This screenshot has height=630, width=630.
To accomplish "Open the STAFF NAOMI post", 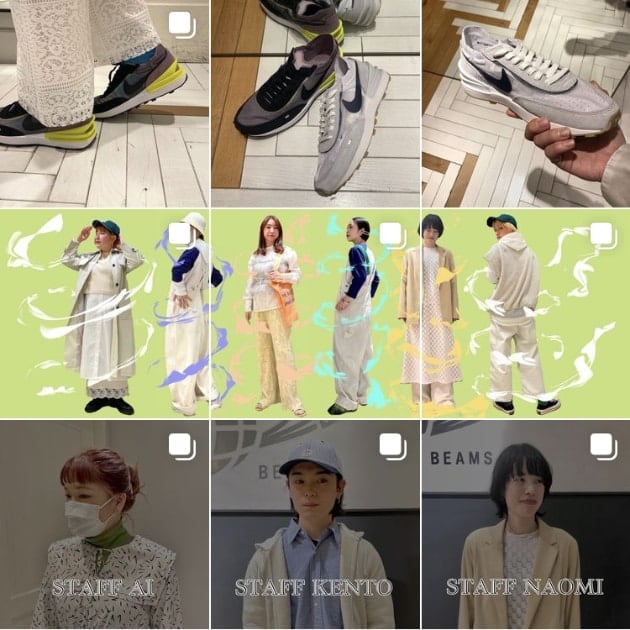I will [x=525, y=525].
